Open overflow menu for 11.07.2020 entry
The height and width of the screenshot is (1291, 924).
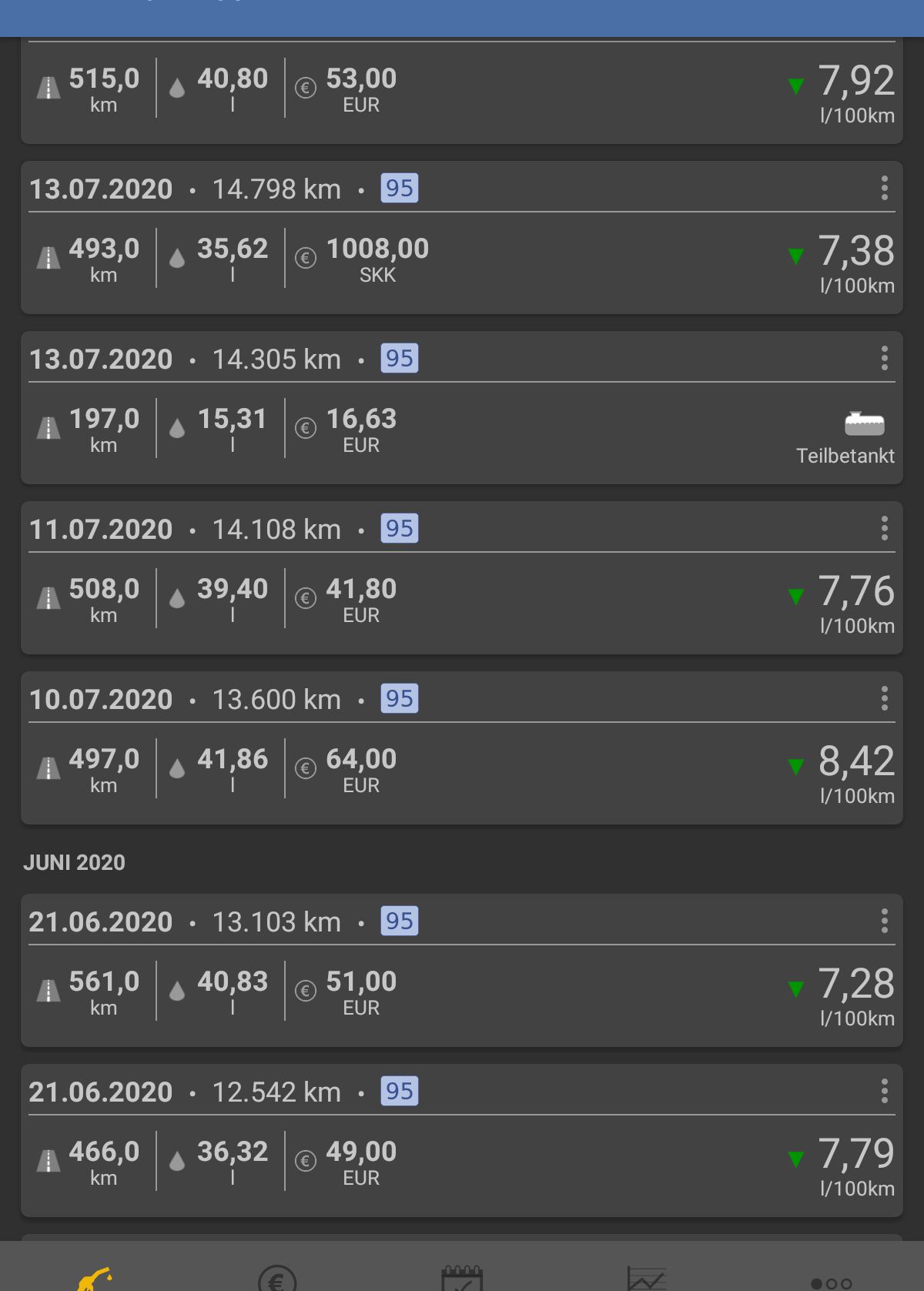point(884,528)
